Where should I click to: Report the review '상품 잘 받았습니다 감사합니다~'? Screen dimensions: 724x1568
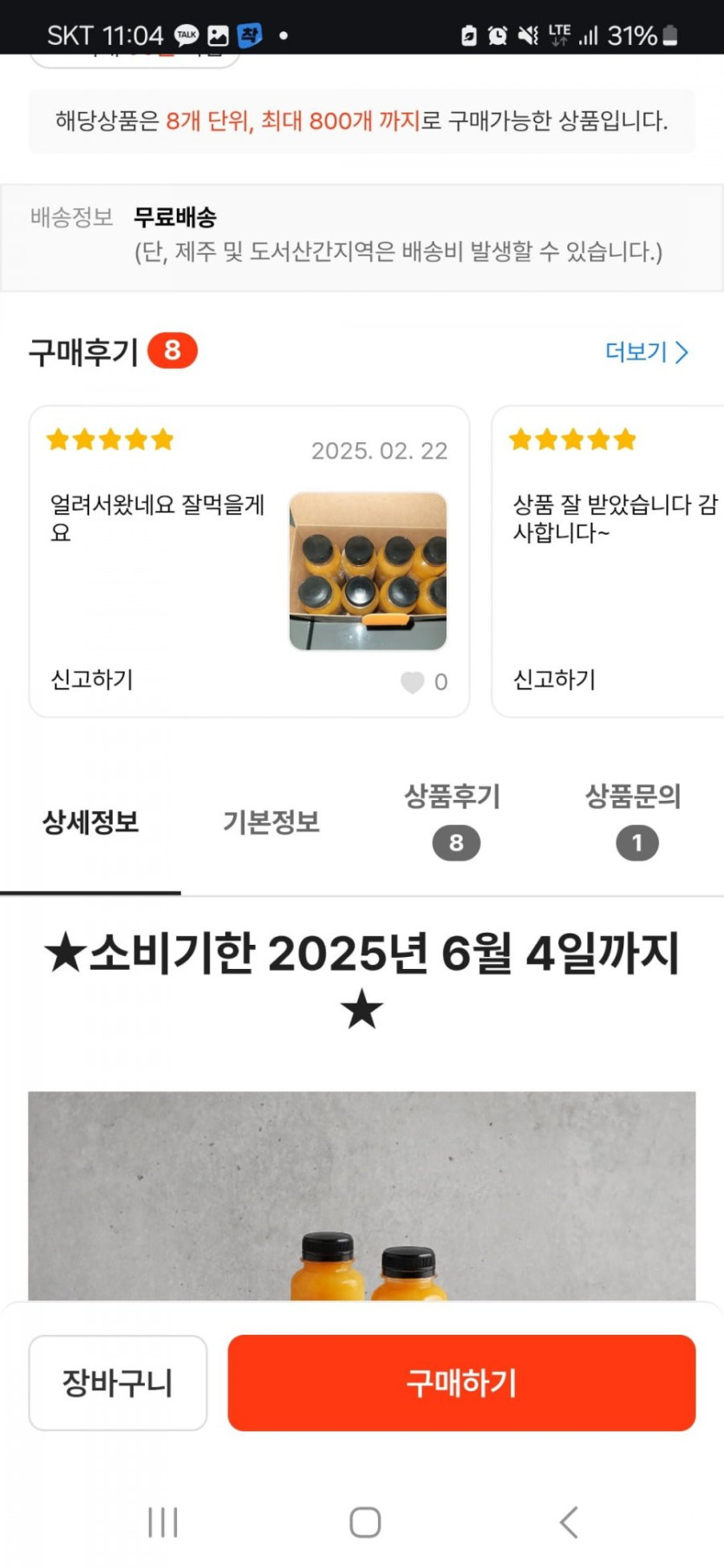click(554, 680)
